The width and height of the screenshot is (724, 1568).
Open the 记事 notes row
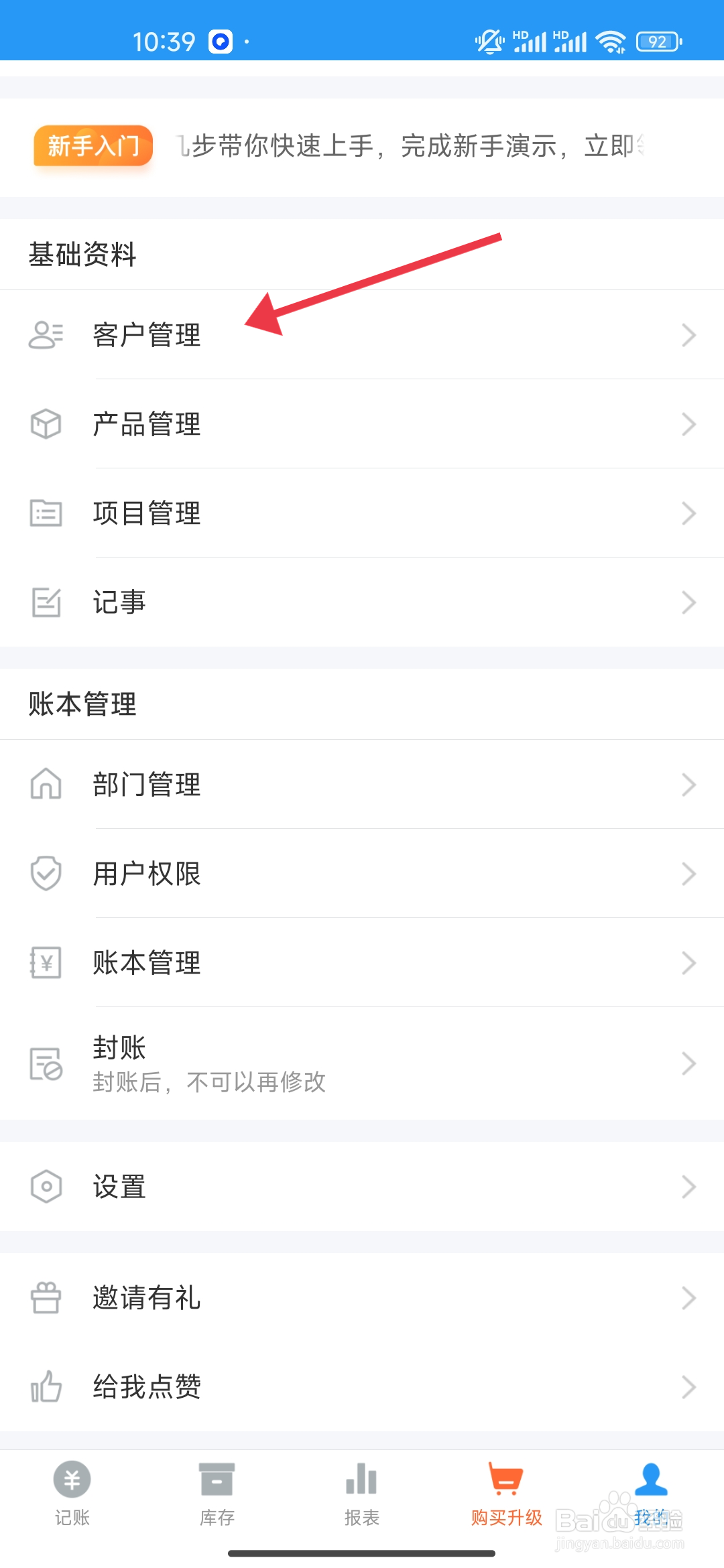coord(362,602)
